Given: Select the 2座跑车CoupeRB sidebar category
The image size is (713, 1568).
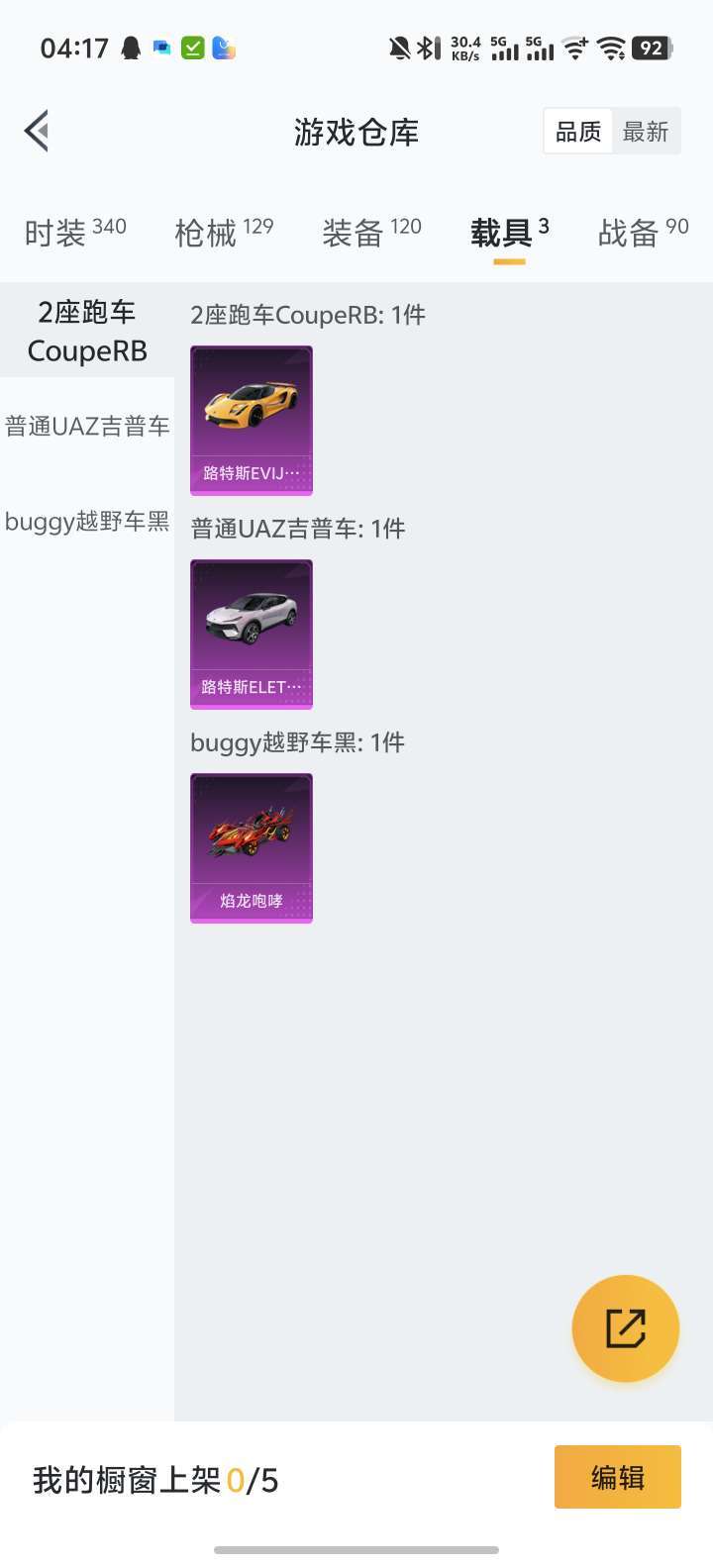Looking at the screenshot, I should tap(86, 330).
